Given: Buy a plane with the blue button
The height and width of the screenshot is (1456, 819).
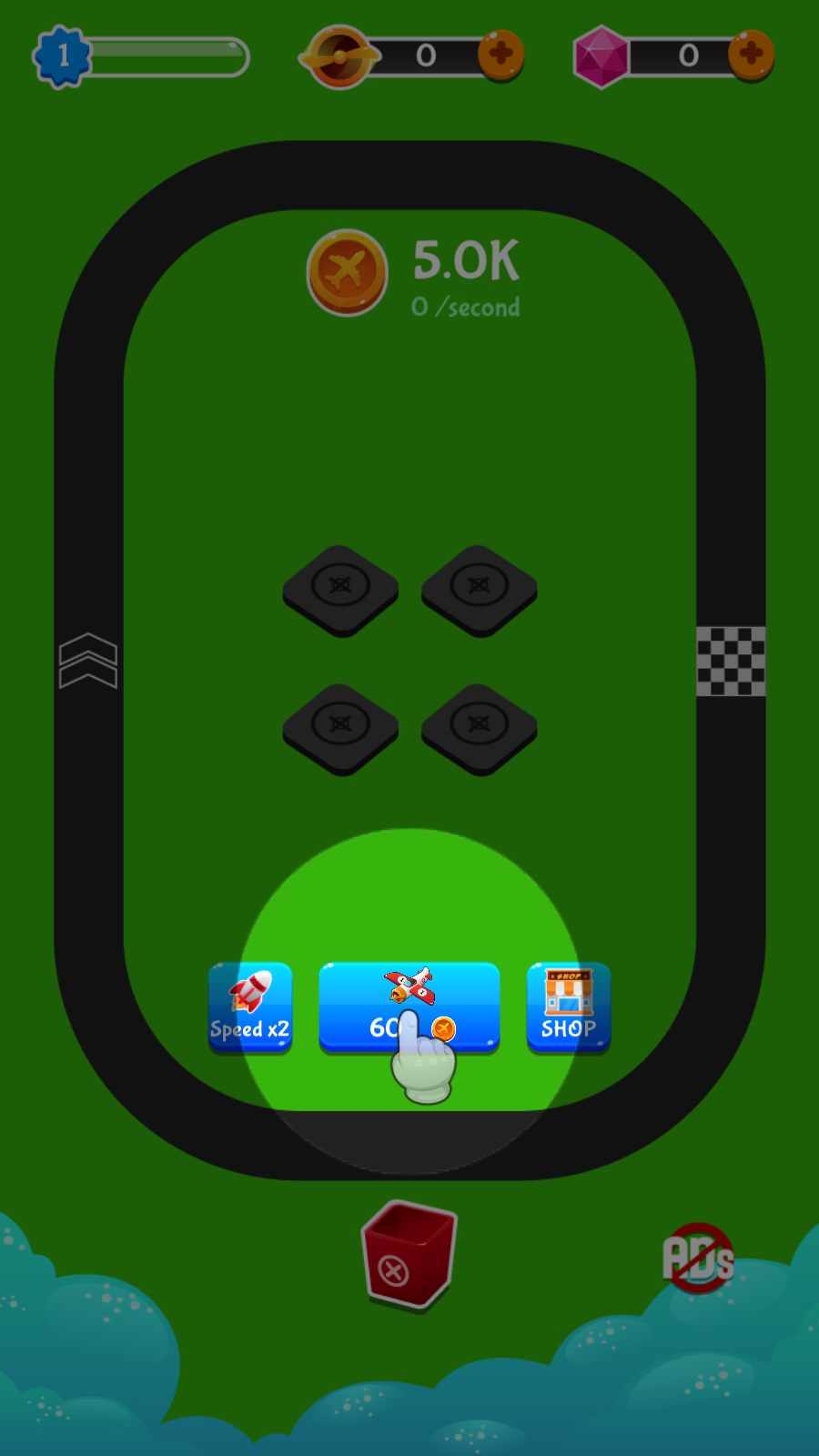Looking at the screenshot, I should pyautogui.click(x=409, y=1007).
